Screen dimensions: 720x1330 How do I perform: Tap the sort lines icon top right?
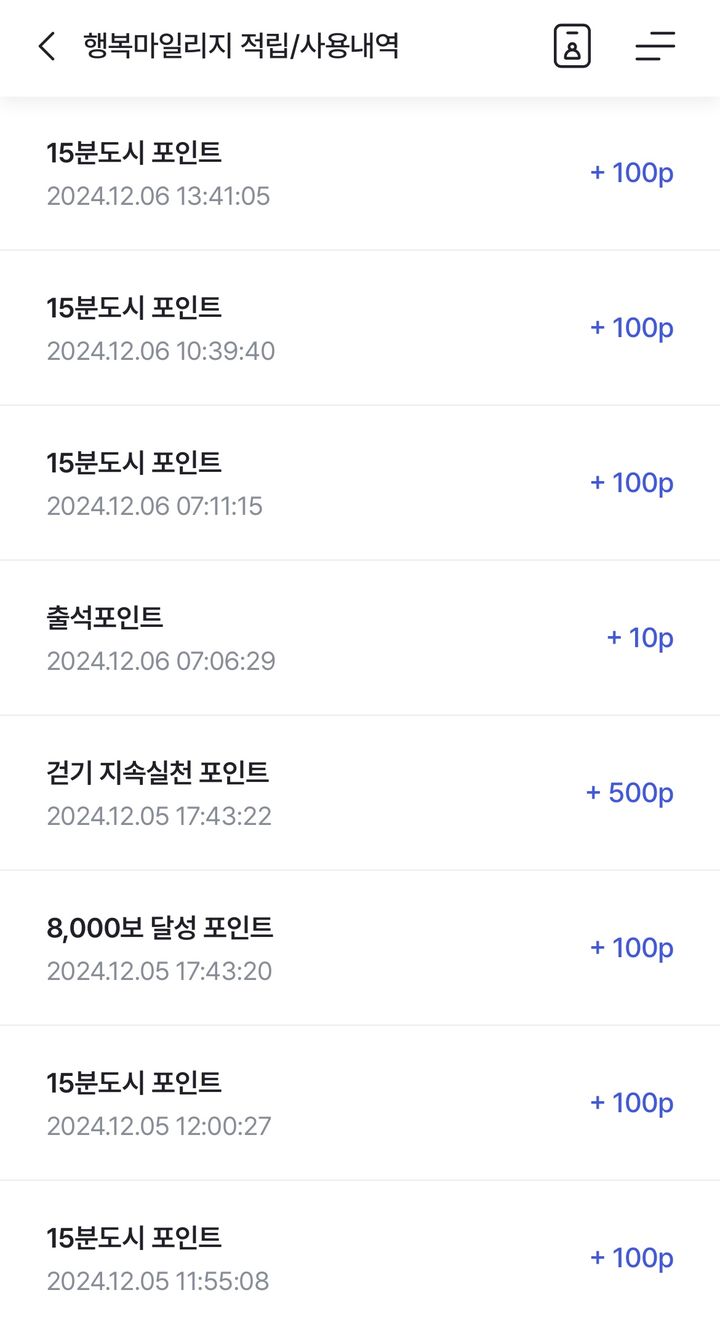655,47
